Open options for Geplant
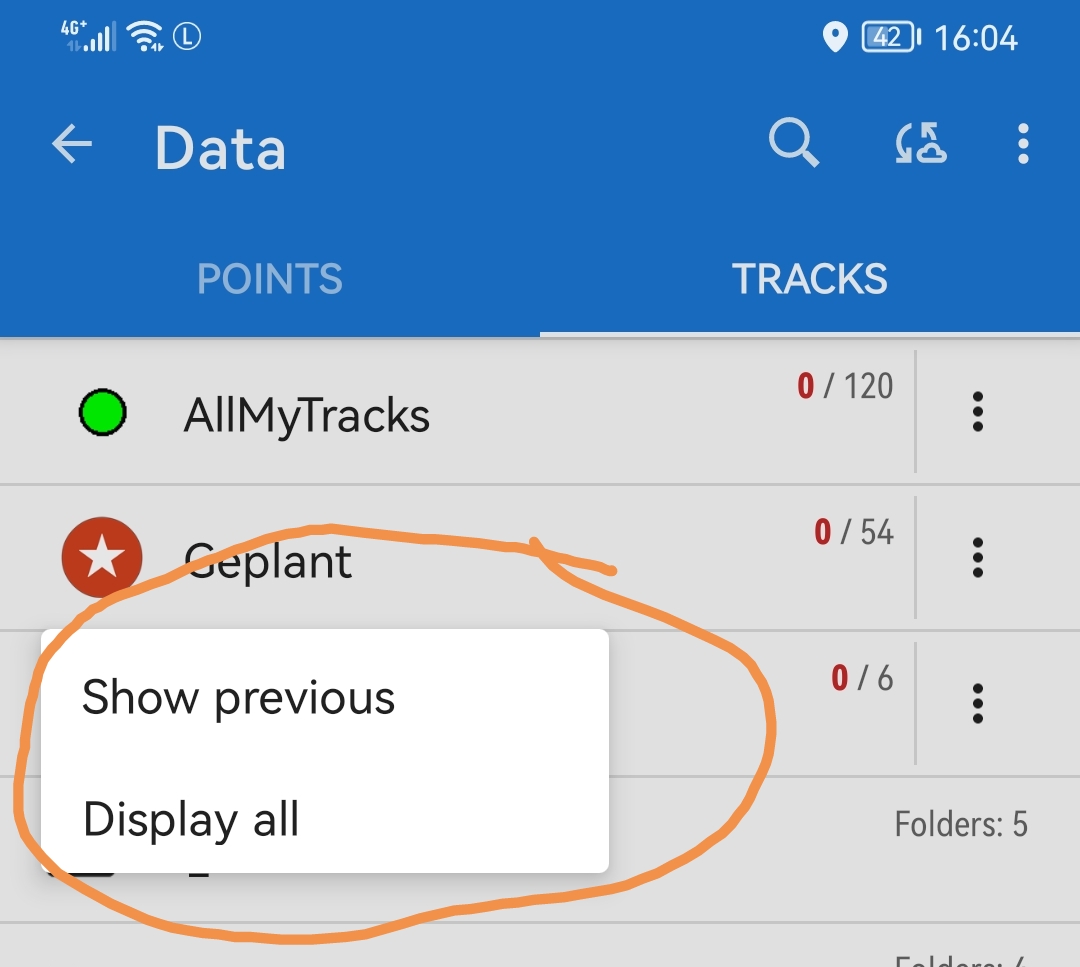The image size is (1080, 967). pyautogui.click(x=977, y=558)
